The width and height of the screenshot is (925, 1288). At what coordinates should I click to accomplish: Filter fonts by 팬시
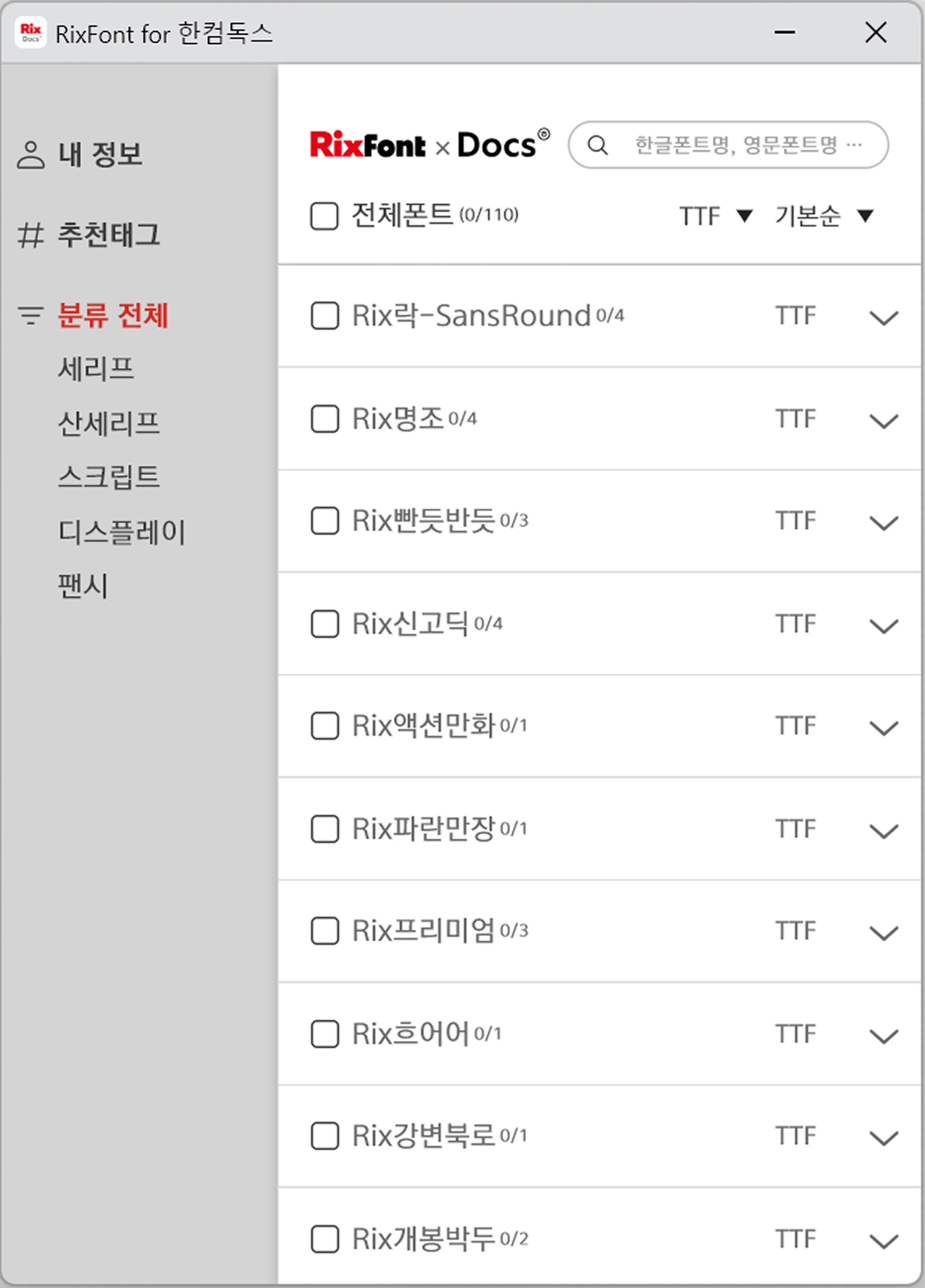(83, 586)
